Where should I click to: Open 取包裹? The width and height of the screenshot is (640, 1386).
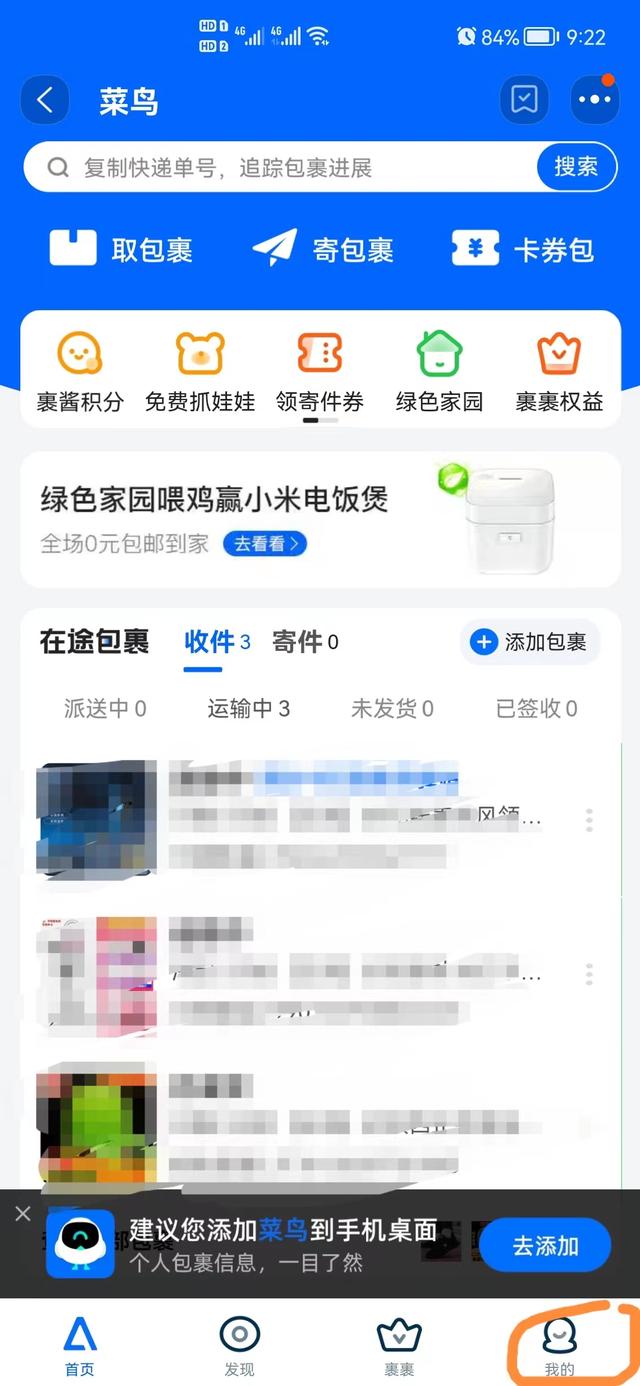121,249
